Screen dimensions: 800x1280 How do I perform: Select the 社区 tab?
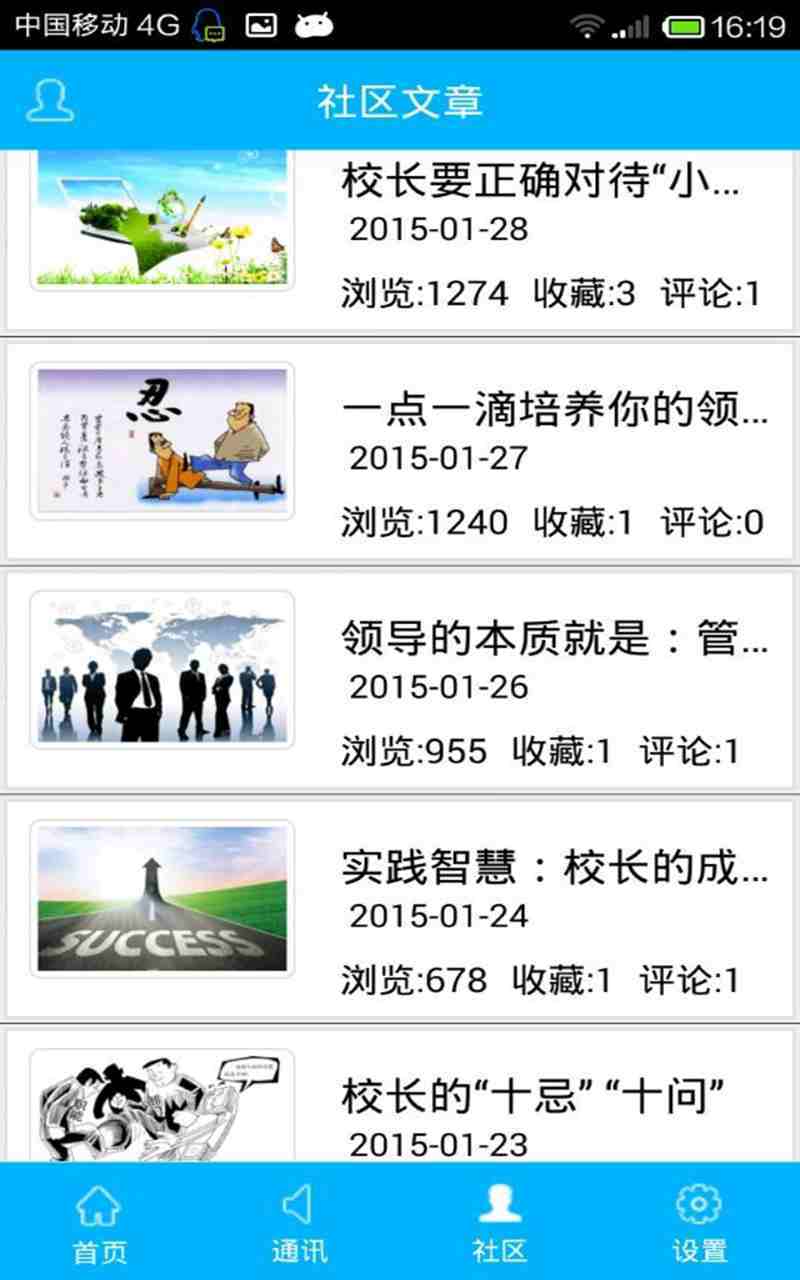(x=500, y=1222)
